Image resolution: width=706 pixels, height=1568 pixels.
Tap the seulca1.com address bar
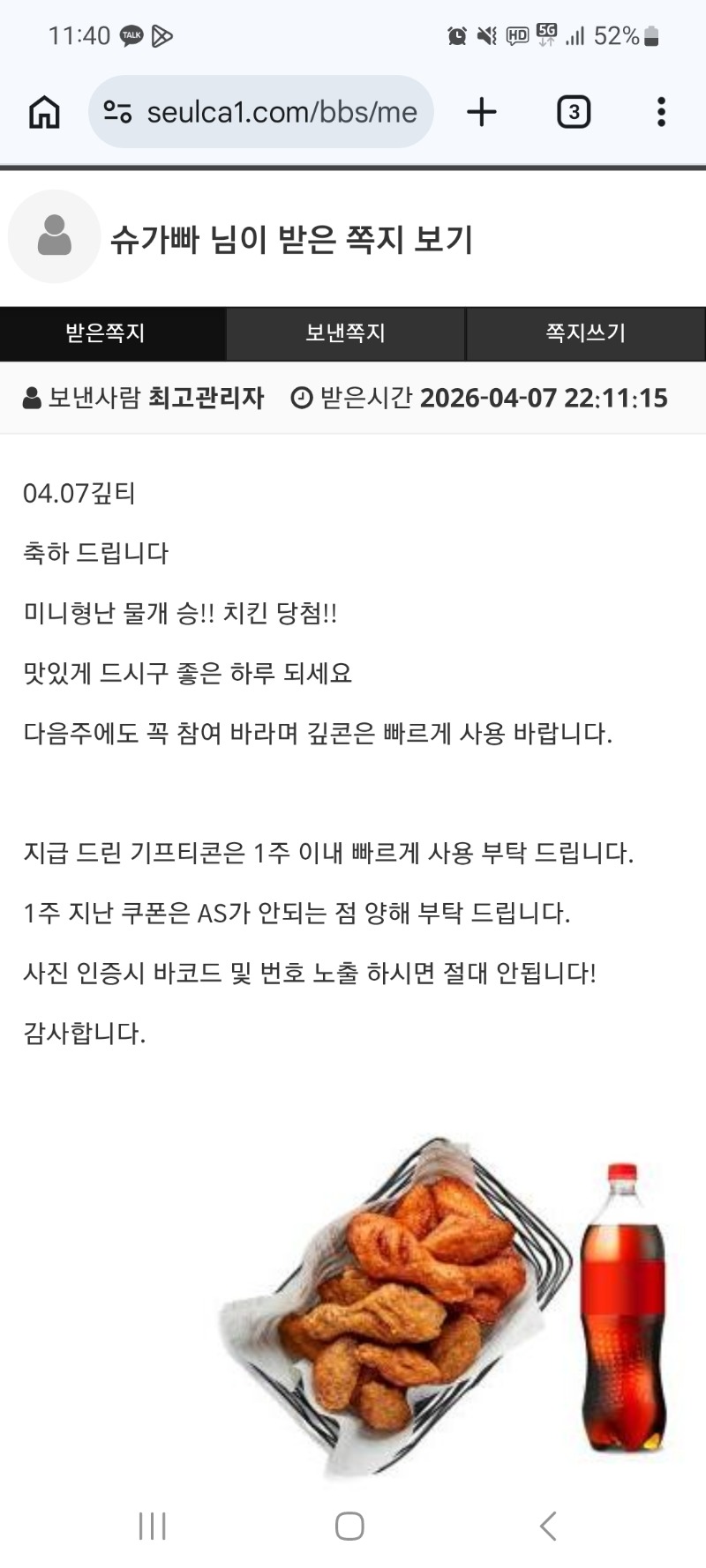281,112
